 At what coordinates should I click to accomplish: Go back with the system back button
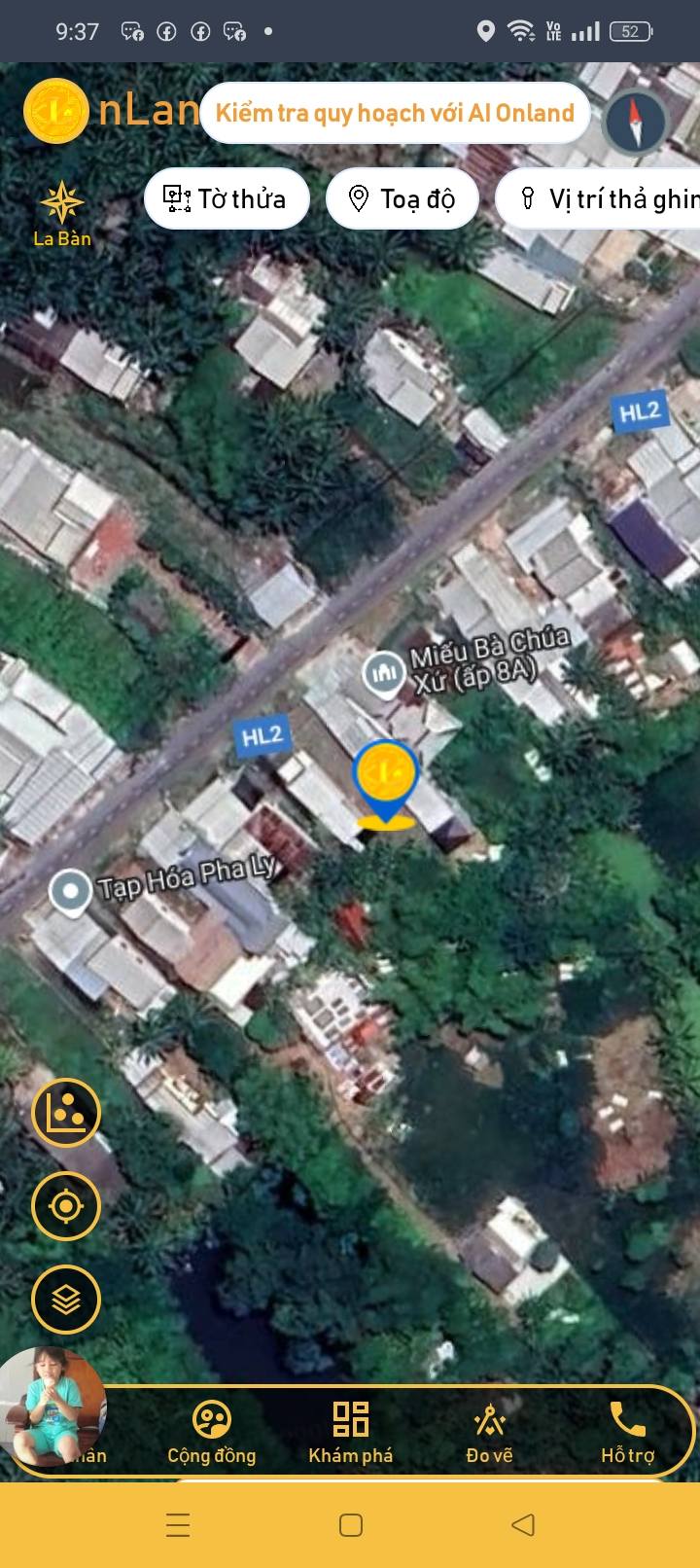[x=523, y=1524]
